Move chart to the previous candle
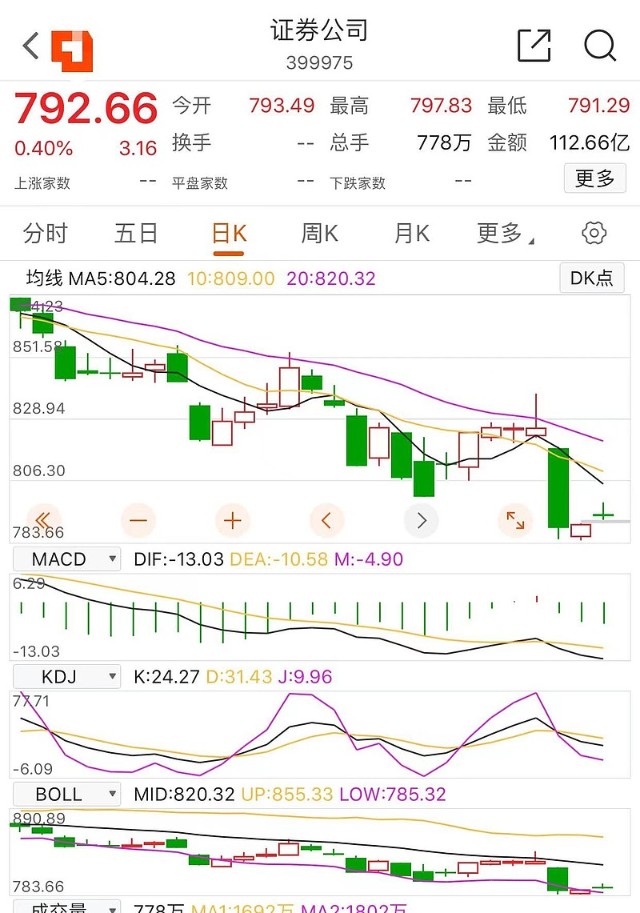 tap(327, 520)
